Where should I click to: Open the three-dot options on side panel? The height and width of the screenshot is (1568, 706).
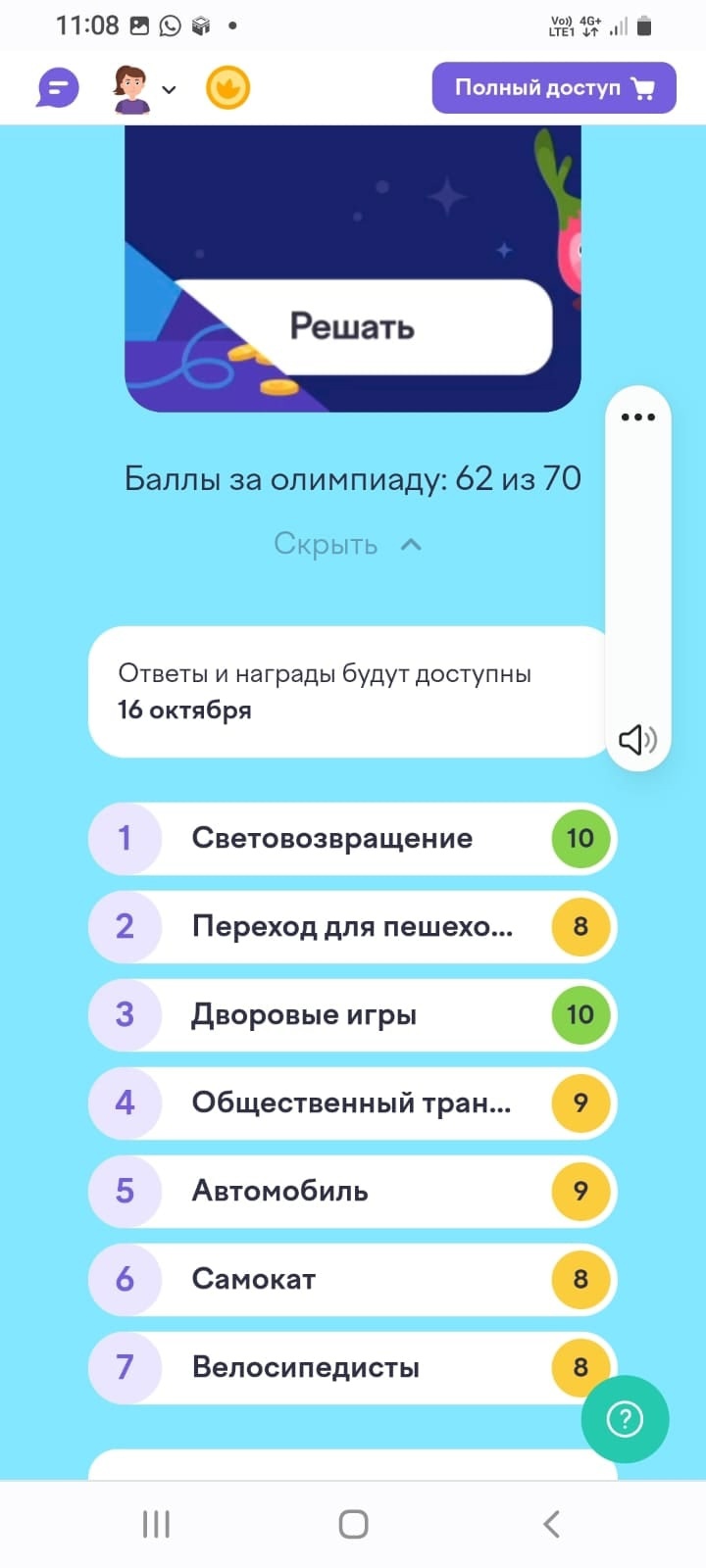pyautogui.click(x=637, y=417)
